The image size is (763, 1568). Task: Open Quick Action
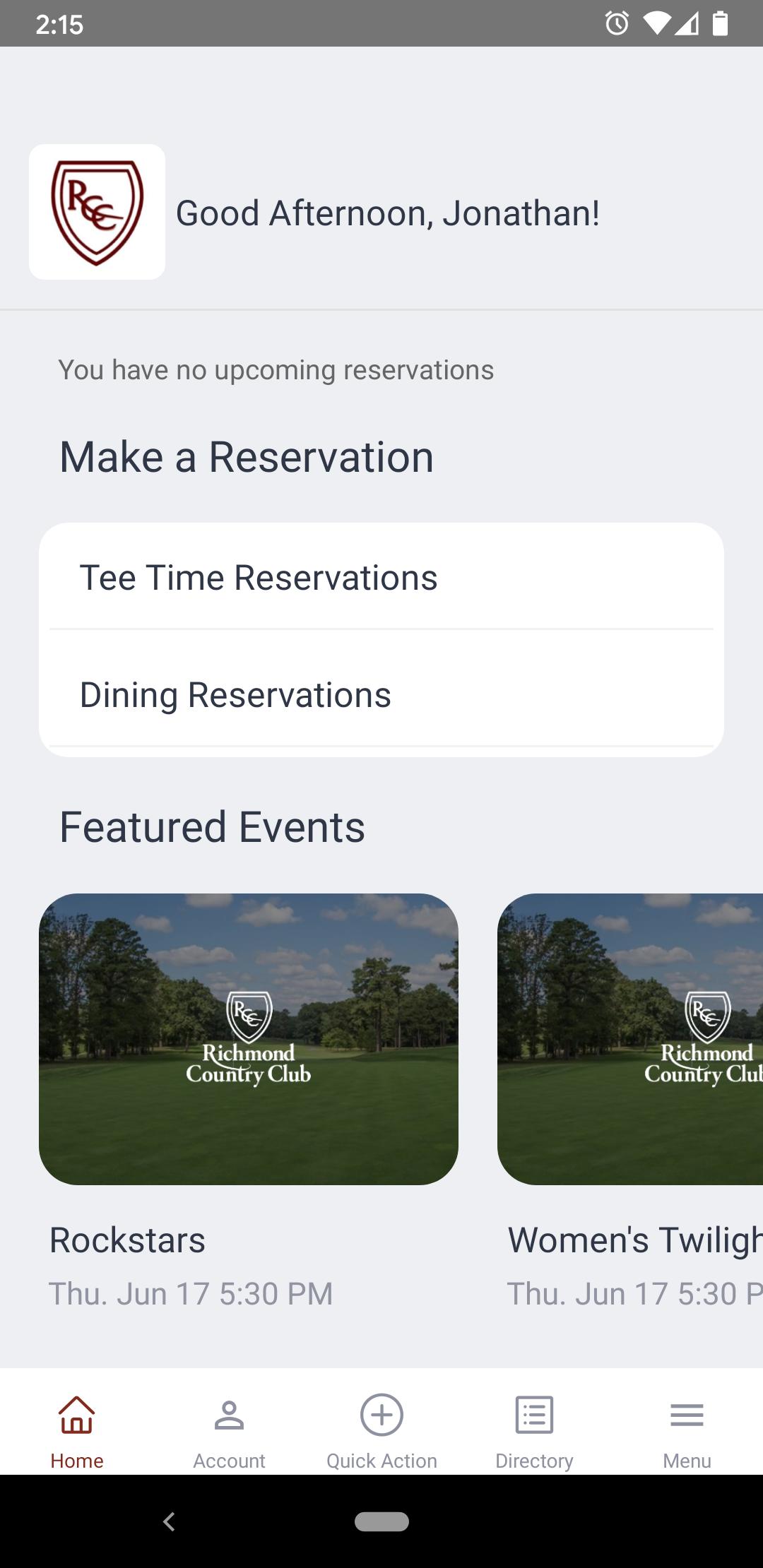381,1430
